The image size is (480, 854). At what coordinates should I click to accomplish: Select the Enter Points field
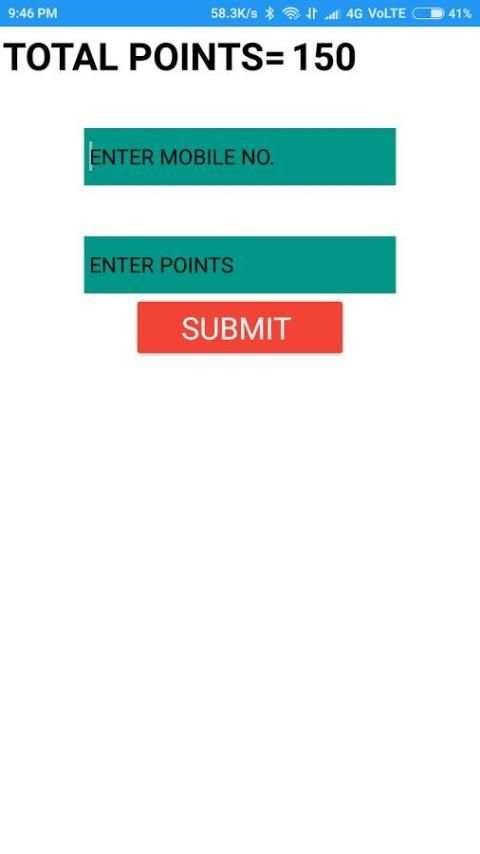[240, 265]
